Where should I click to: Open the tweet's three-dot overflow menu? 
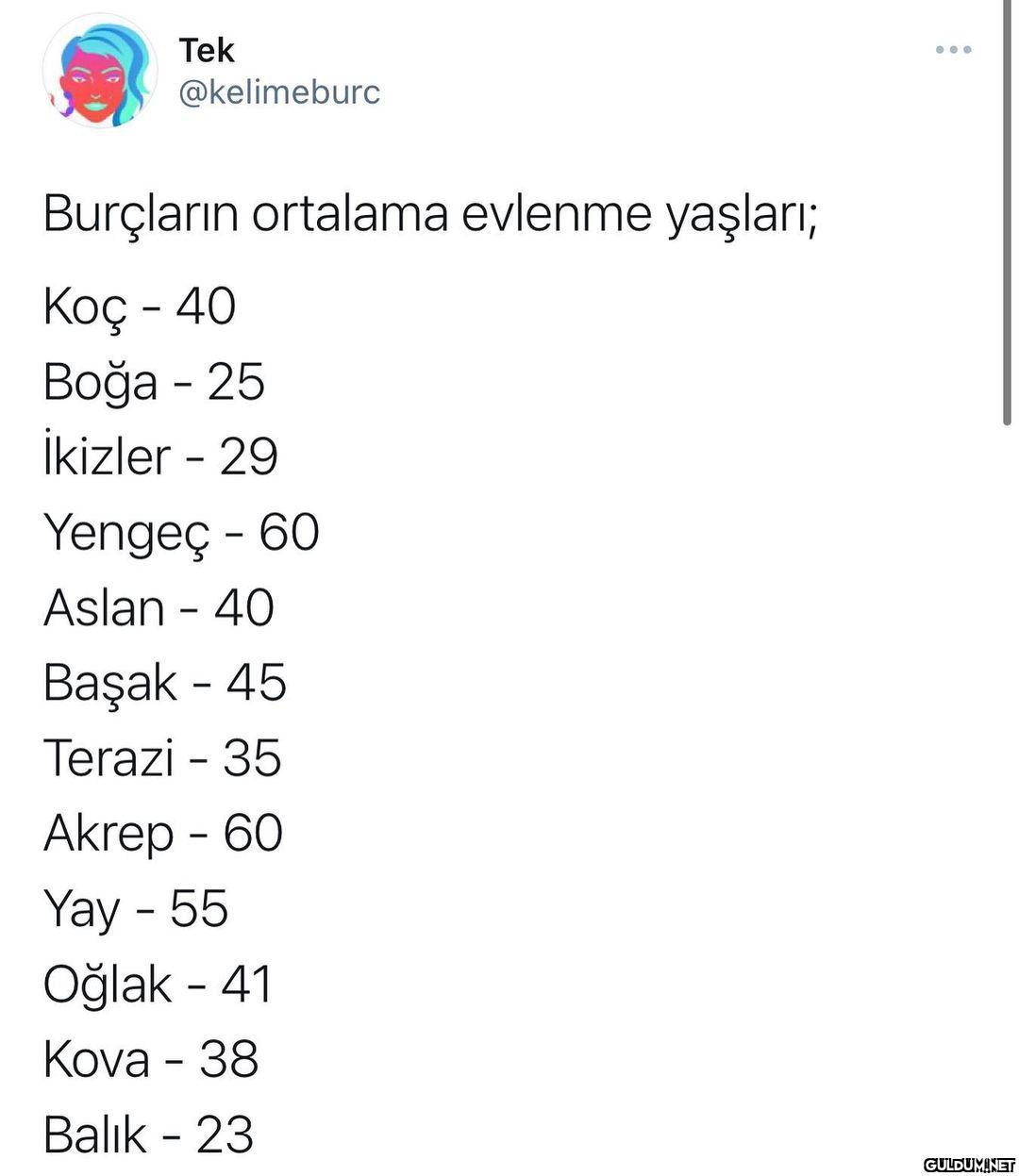953,50
